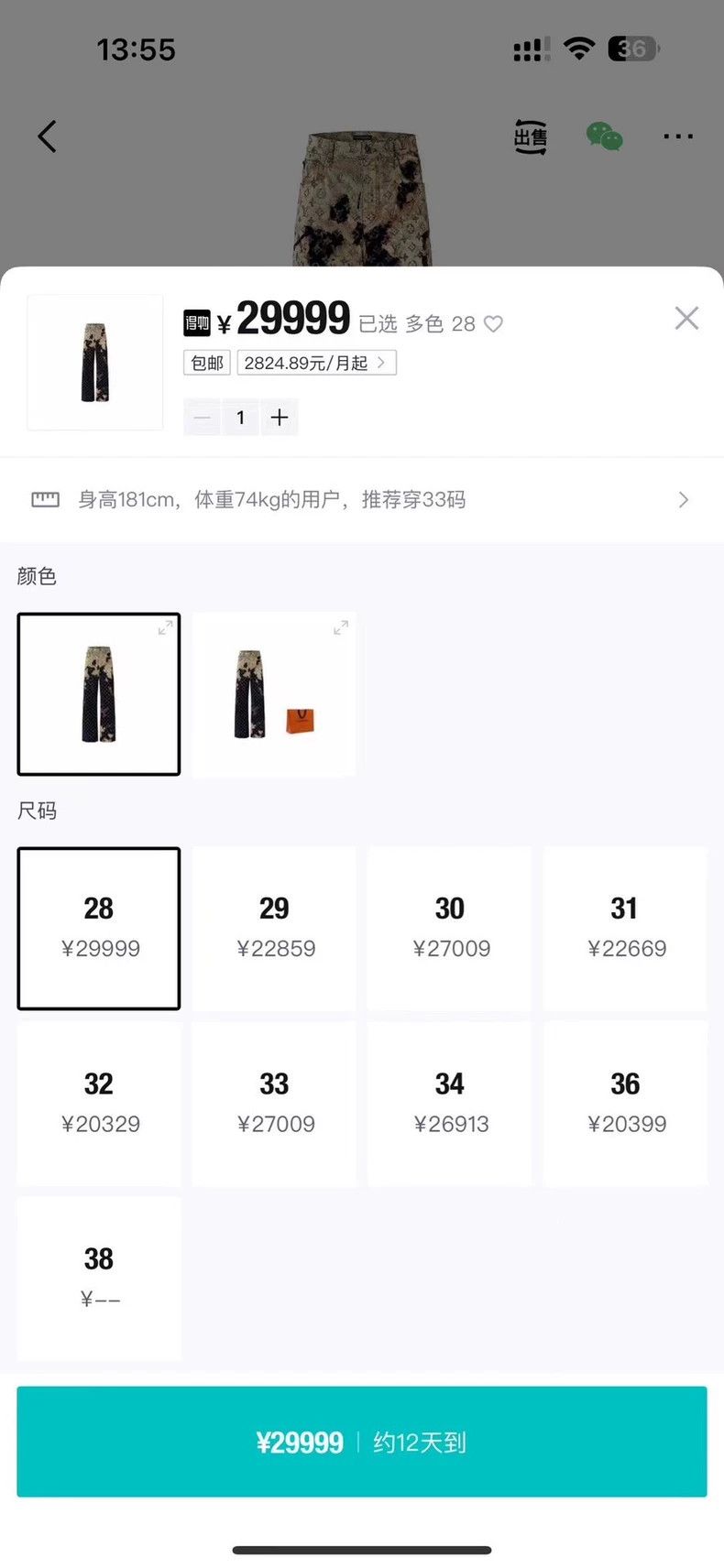Open the size recommendation row for 181cm
Image resolution: width=724 pixels, height=1568 pixels.
pyautogui.click(x=362, y=499)
